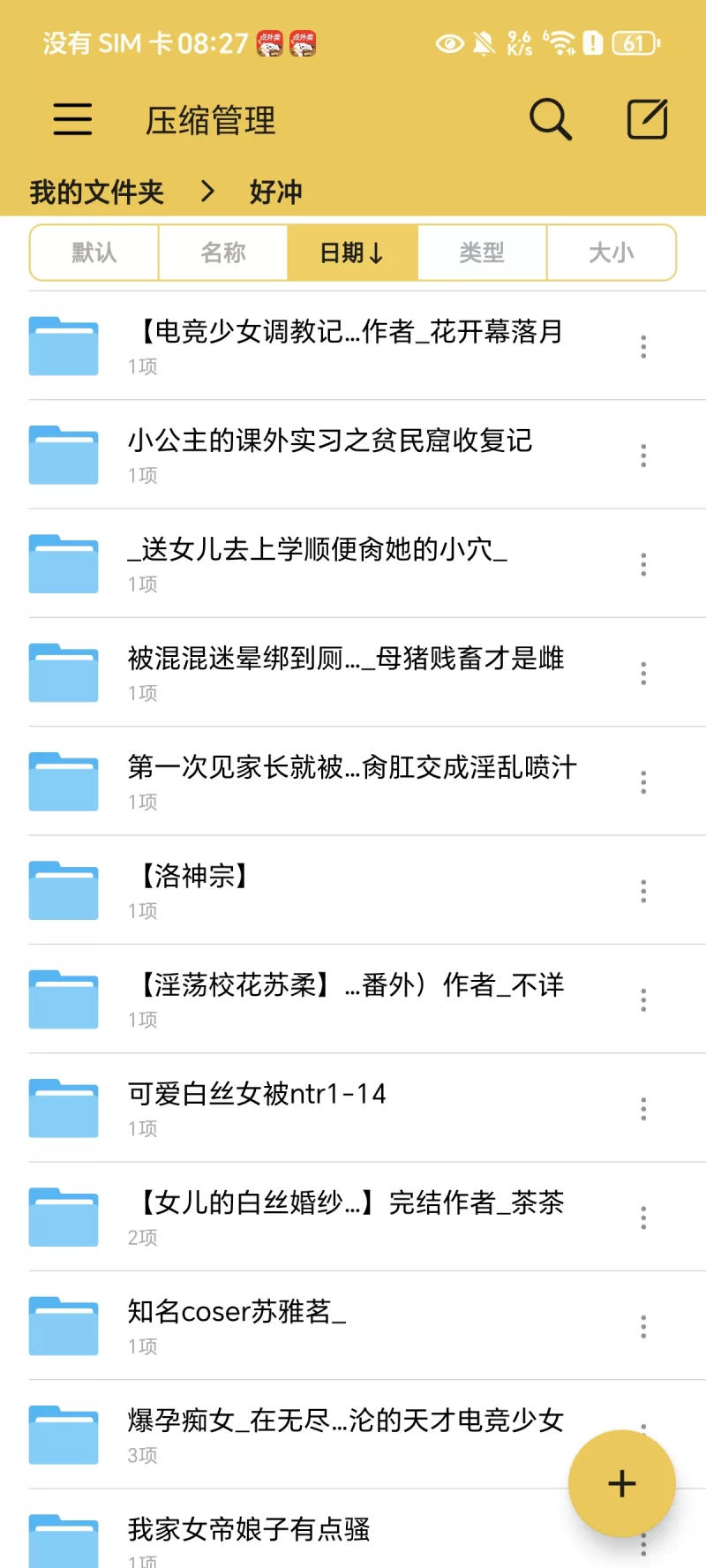Open the hamburger drawer menu
The image size is (706, 1568).
pos(72,119)
